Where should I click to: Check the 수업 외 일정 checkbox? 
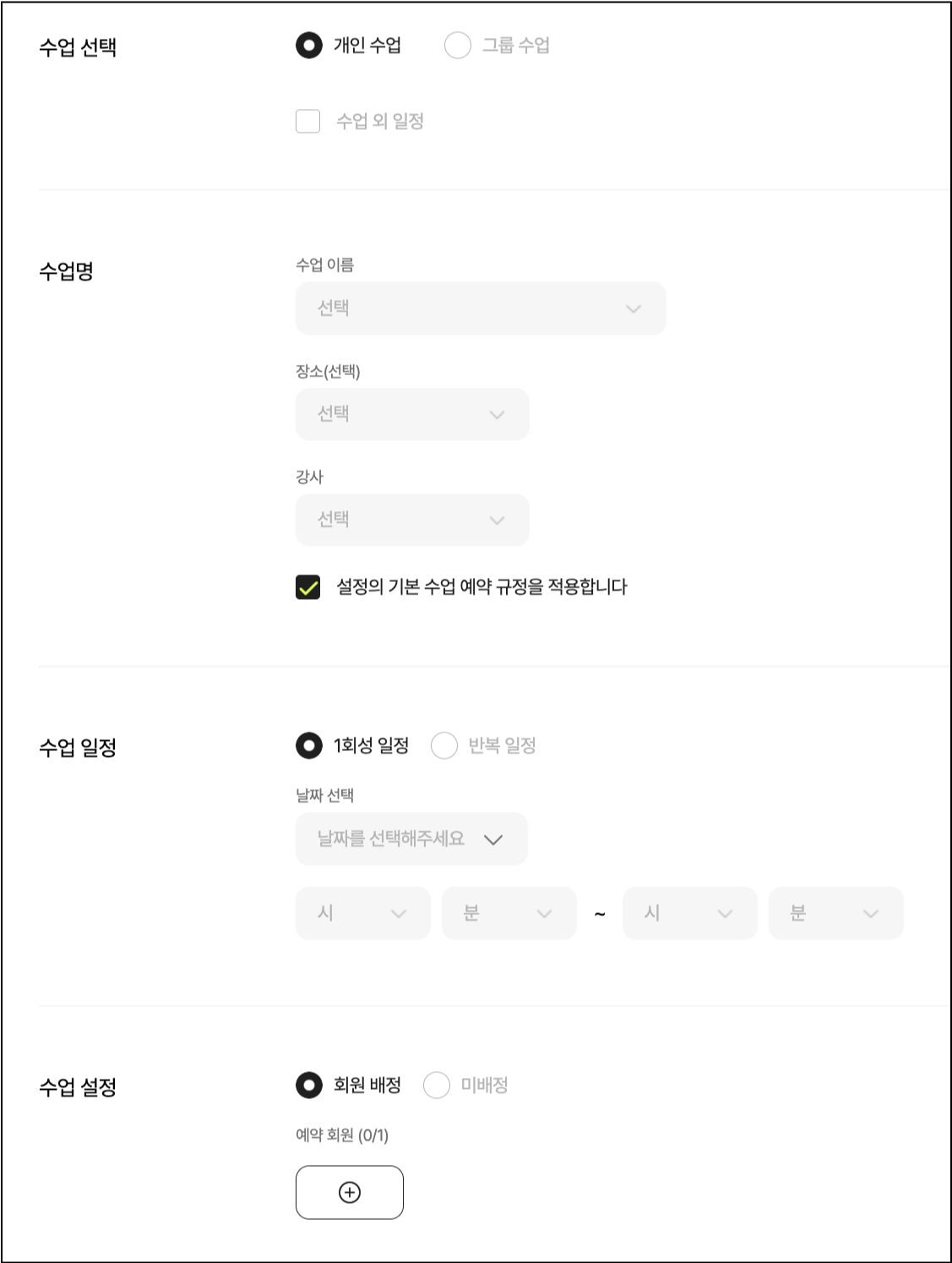tap(308, 122)
